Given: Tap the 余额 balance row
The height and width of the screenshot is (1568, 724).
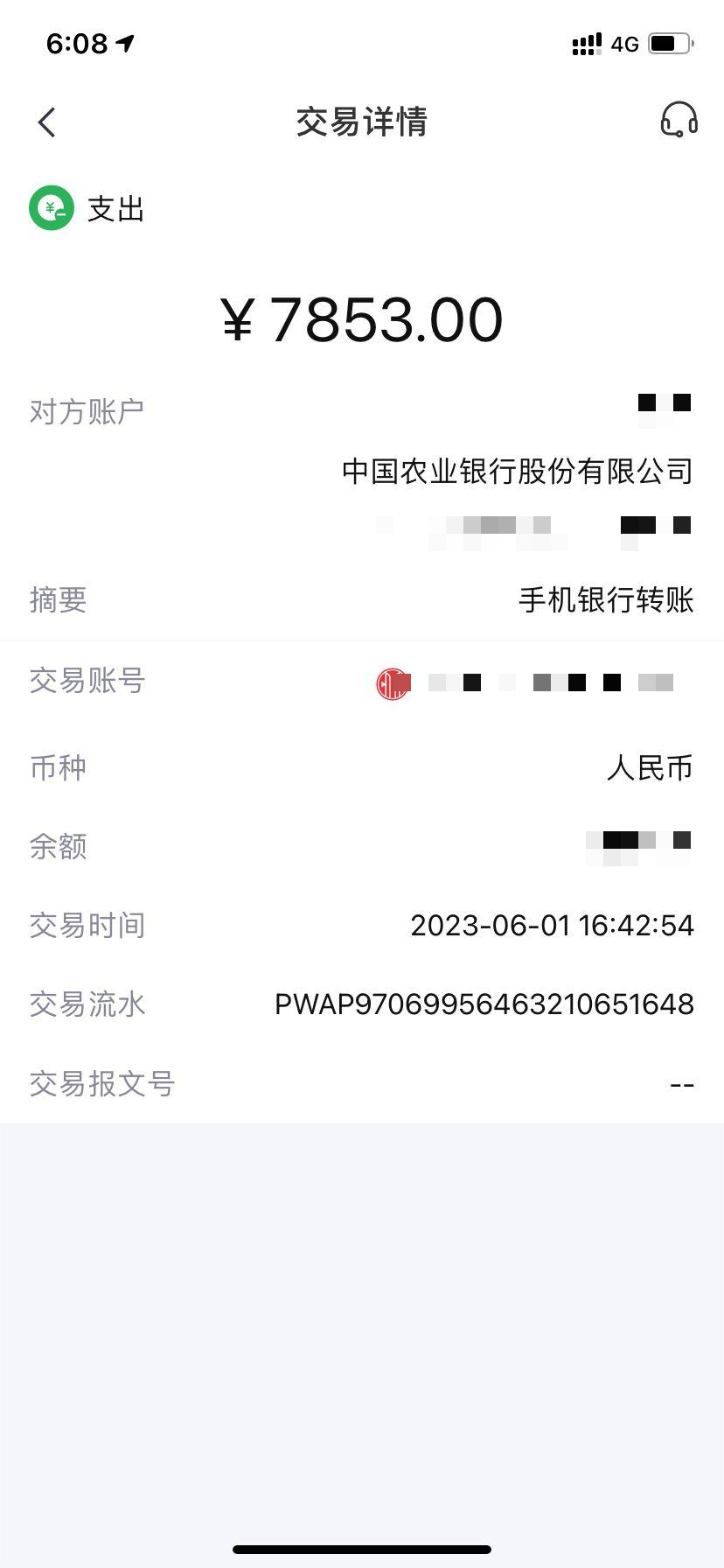Looking at the screenshot, I should (362, 846).
